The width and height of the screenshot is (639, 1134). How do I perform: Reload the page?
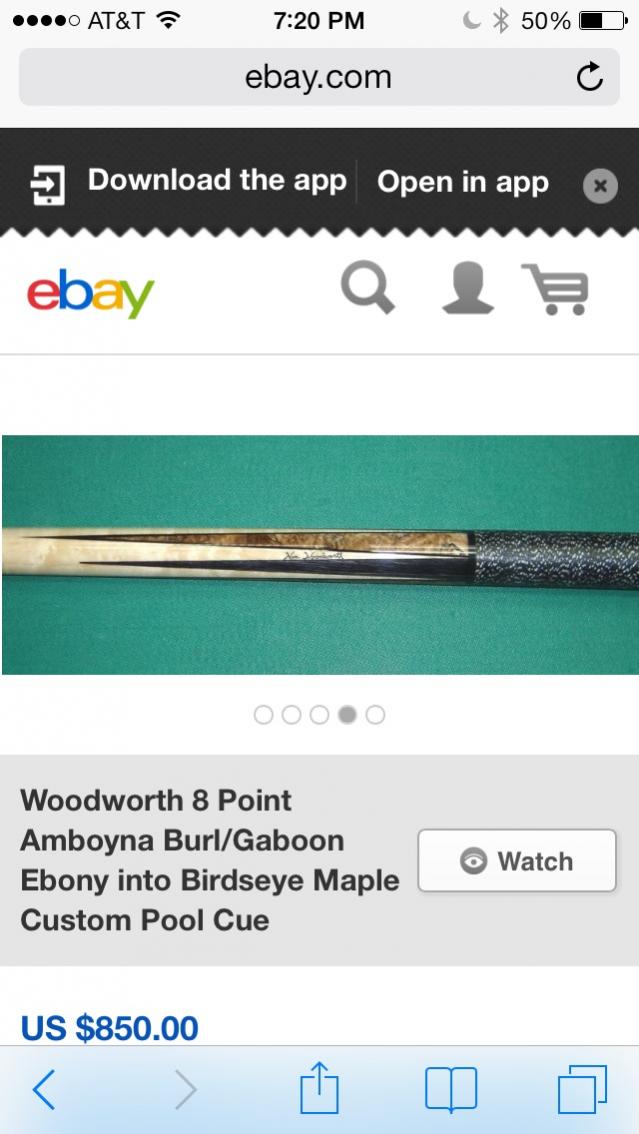[x=590, y=77]
